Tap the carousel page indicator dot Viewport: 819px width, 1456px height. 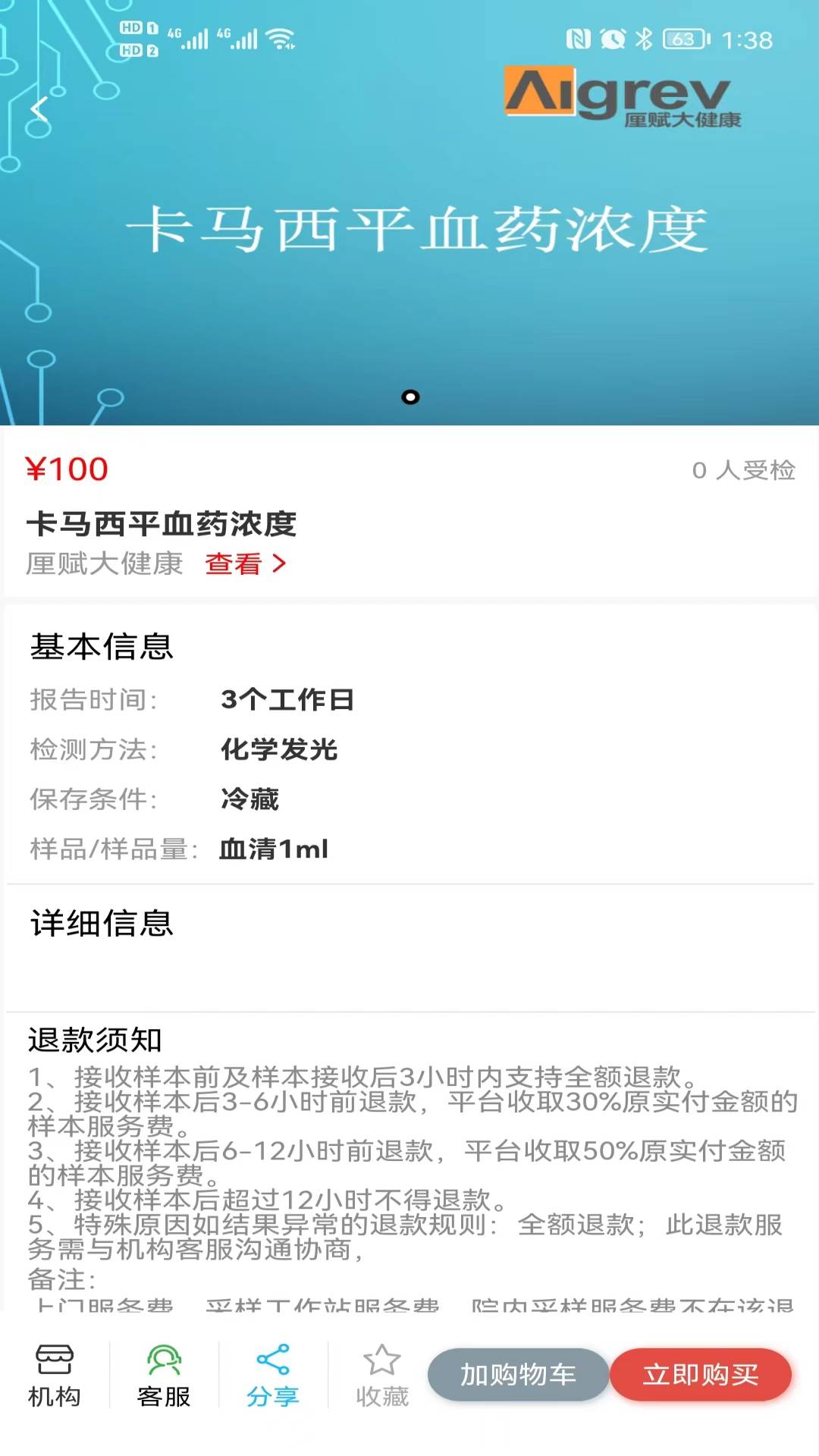pyautogui.click(x=410, y=396)
